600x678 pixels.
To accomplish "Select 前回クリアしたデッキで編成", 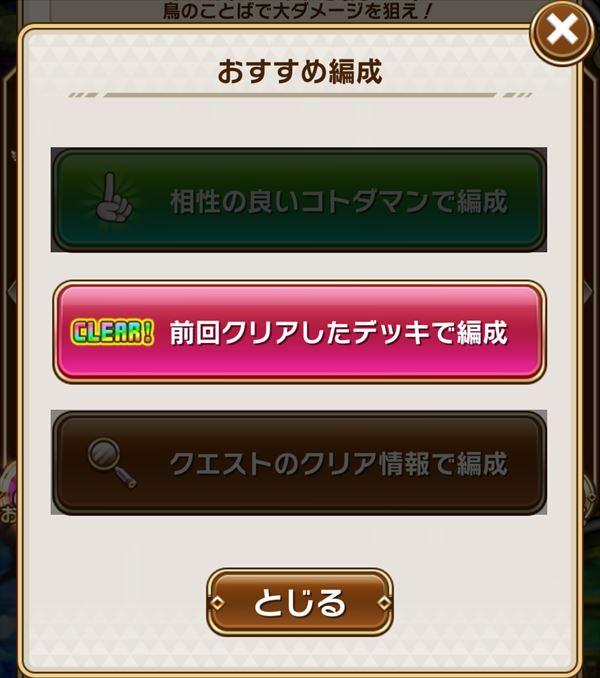I will (299, 332).
